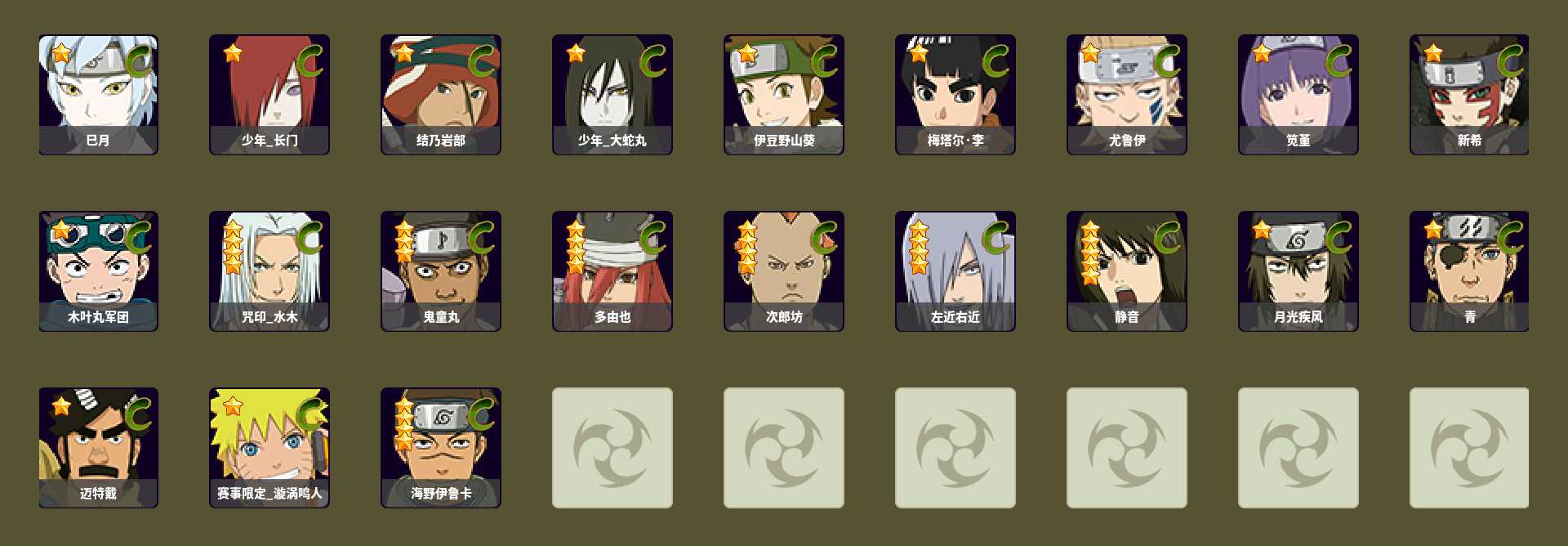
Task: Tap the 少年_大蛇丸 character tile
Action: (x=612, y=94)
